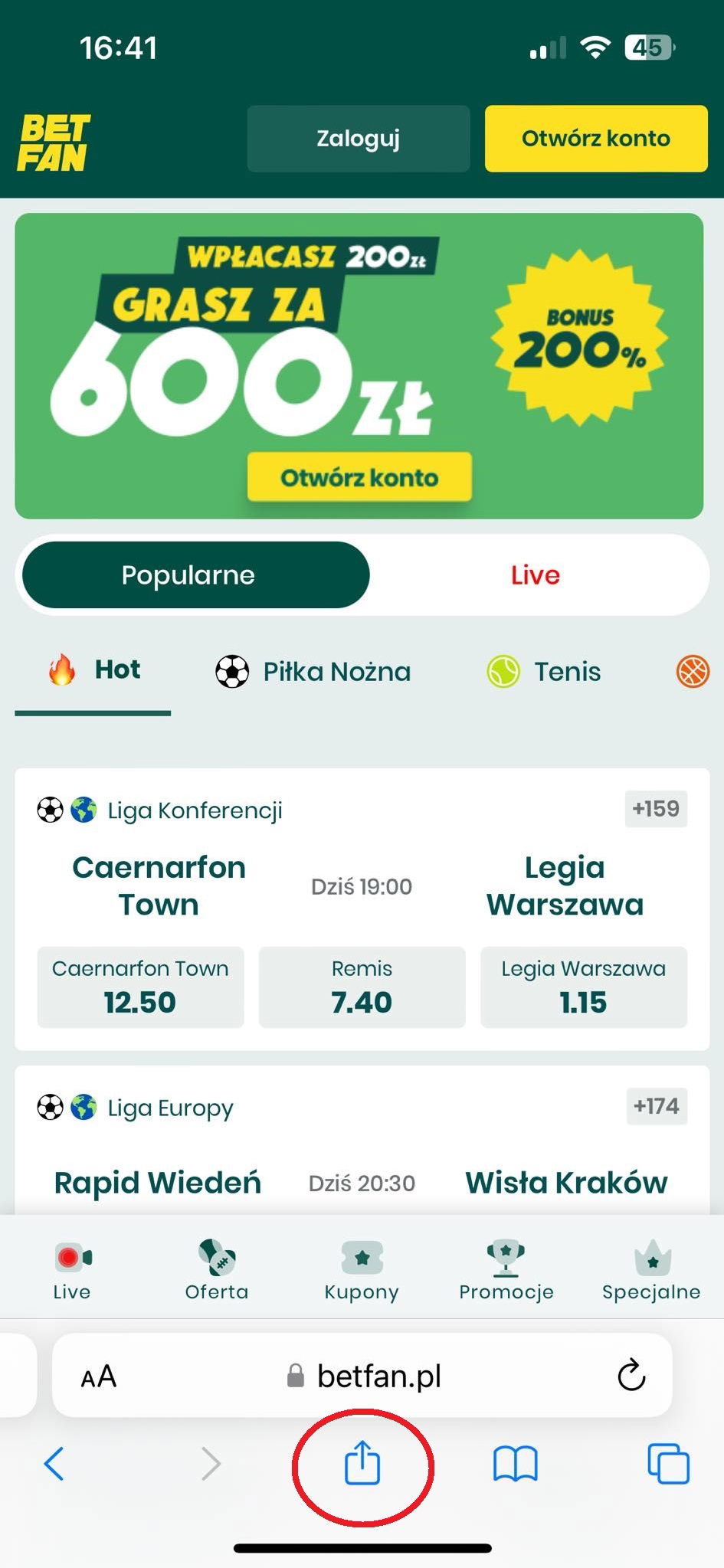Screen dimensions: 724x1568
Task: Open account with header Otwórz konto button
Action: click(x=595, y=139)
